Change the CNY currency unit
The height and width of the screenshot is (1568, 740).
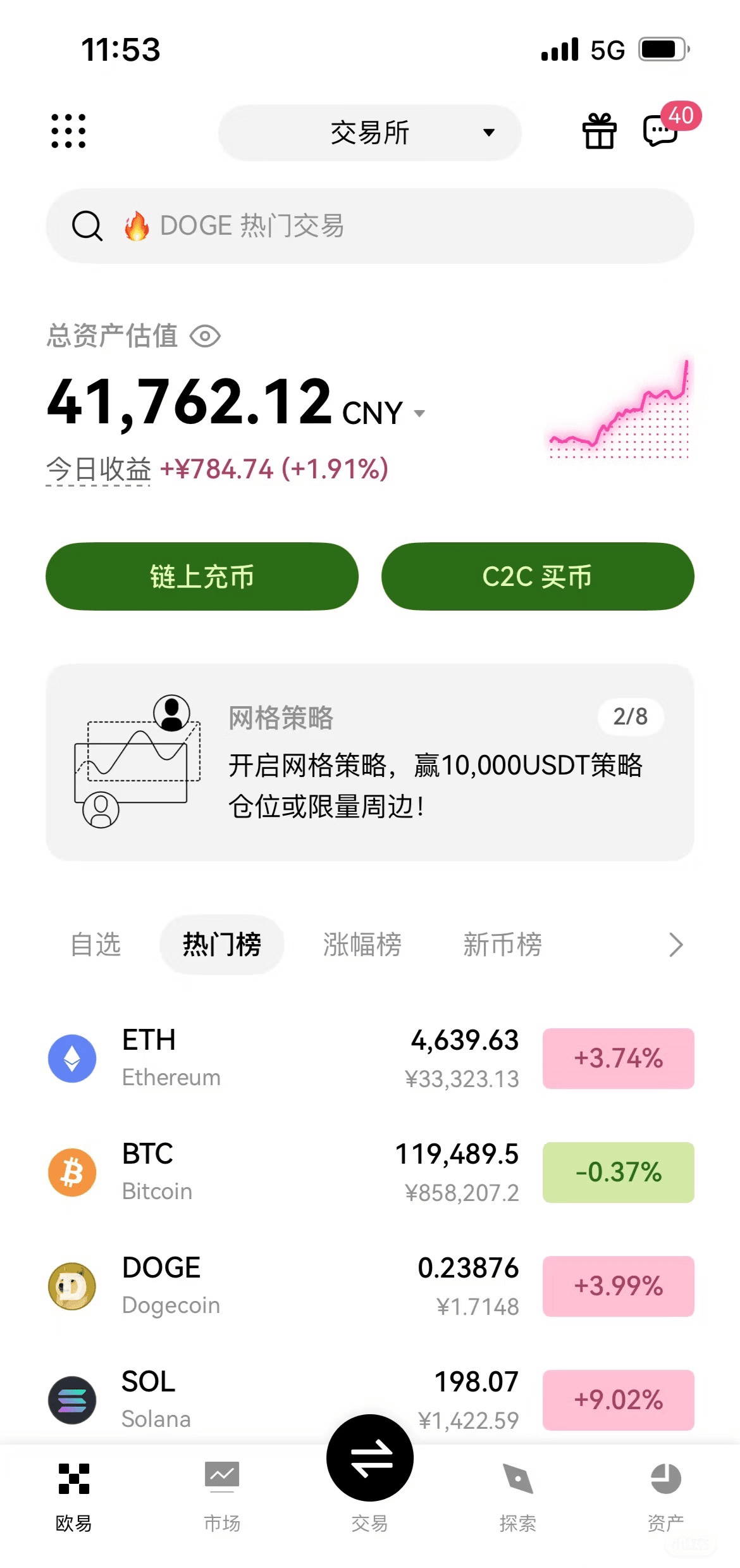coord(383,413)
